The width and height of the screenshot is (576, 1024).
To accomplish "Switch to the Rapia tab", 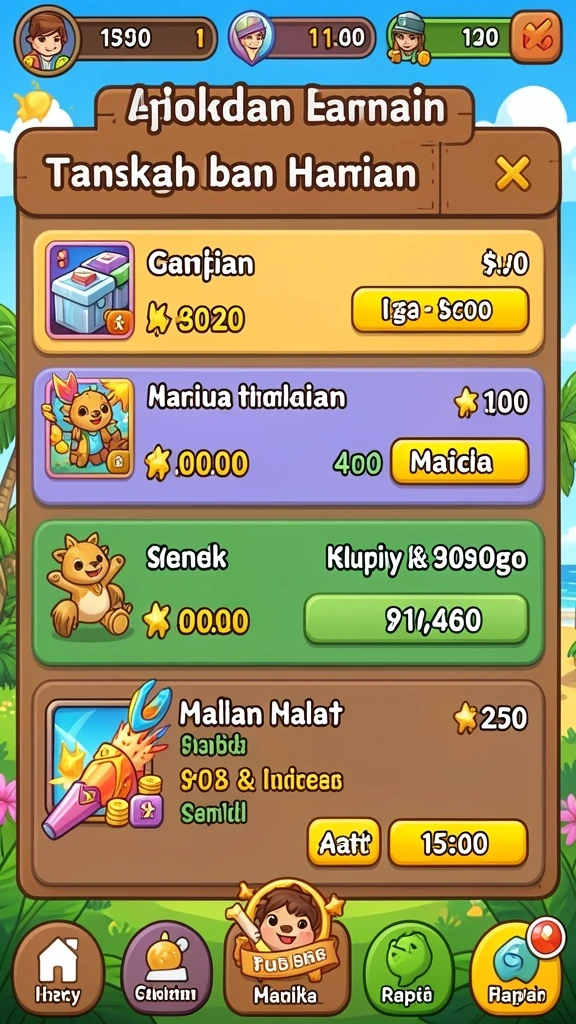I will [408, 968].
